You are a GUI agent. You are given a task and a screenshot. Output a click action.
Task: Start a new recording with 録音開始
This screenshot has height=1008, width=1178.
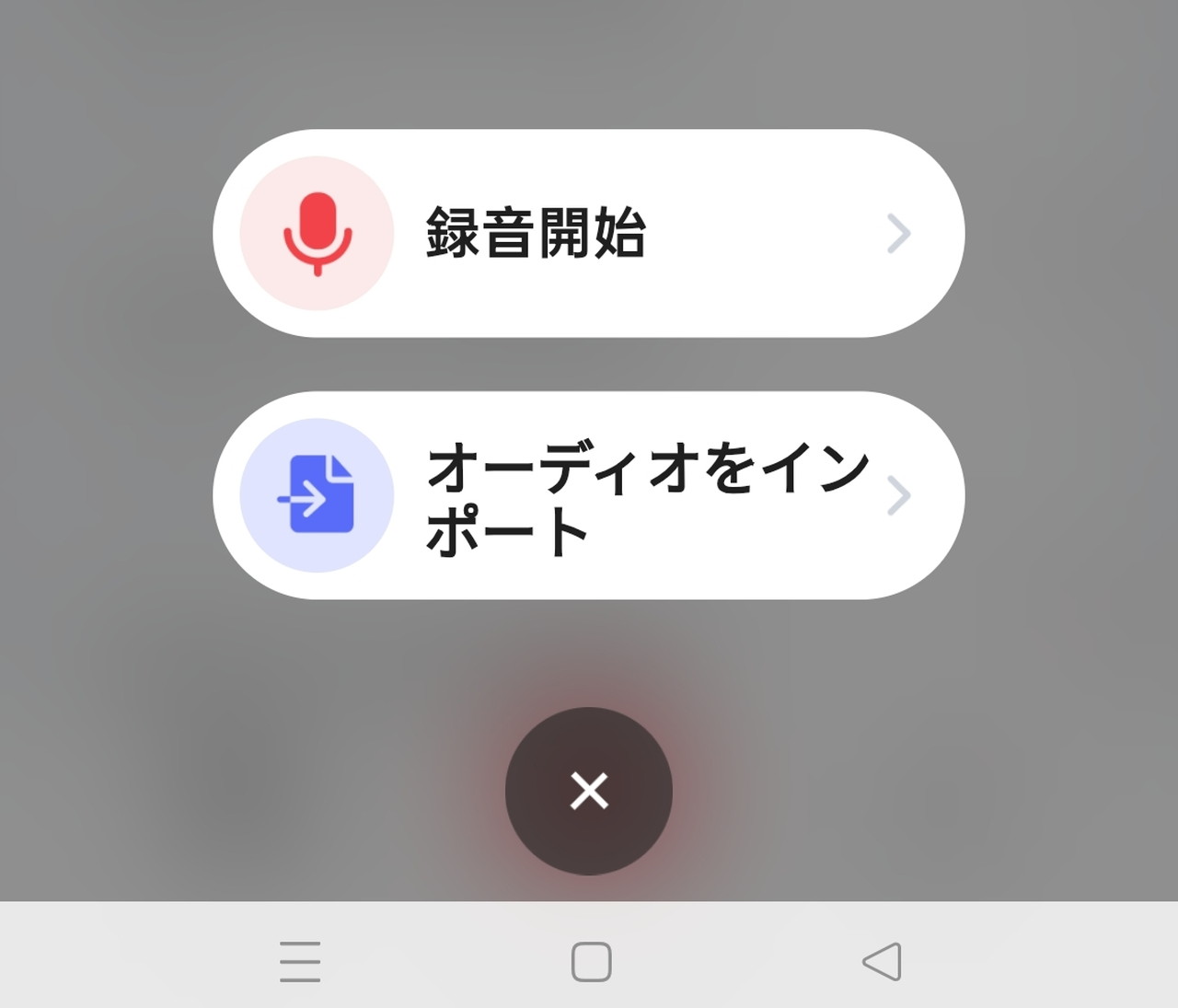pyautogui.click(x=589, y=234)
